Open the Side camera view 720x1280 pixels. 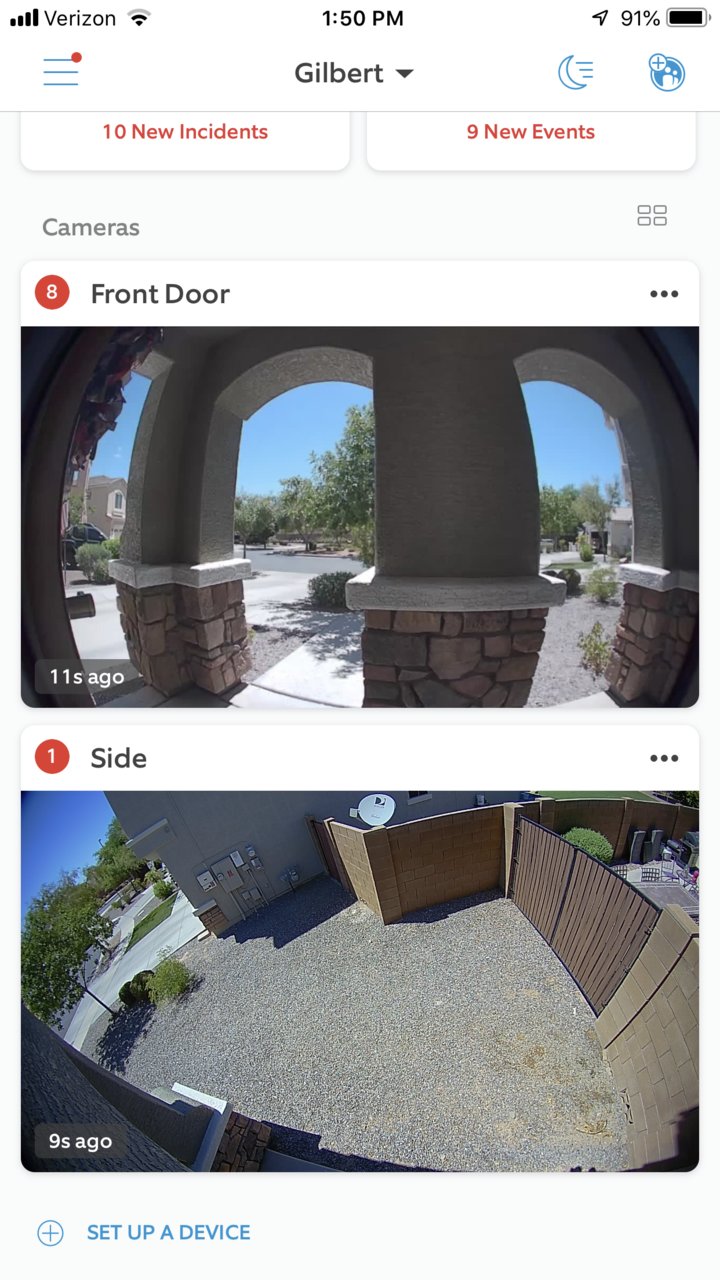[x=360, y=981]
